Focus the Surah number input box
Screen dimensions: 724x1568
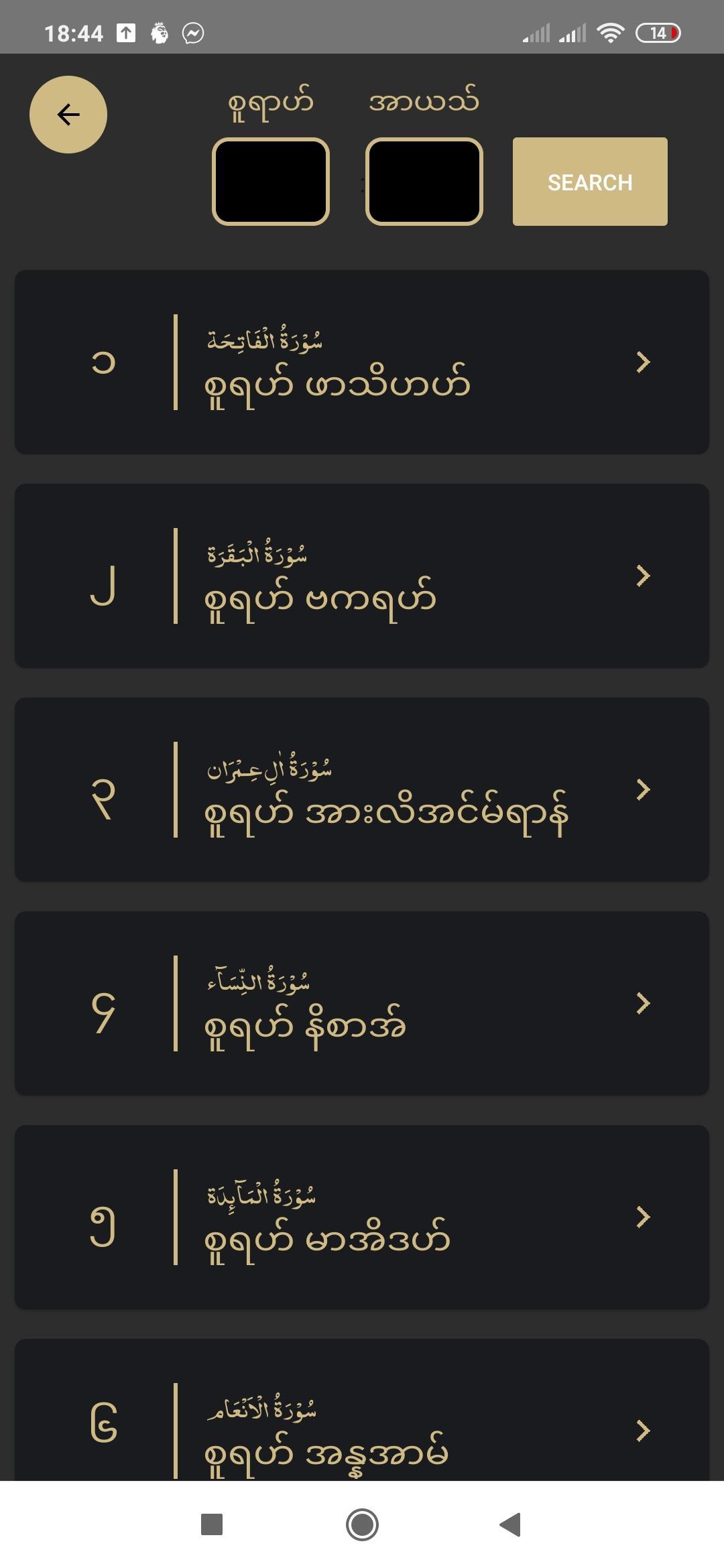pyautogui.click(x=271, y=182)
